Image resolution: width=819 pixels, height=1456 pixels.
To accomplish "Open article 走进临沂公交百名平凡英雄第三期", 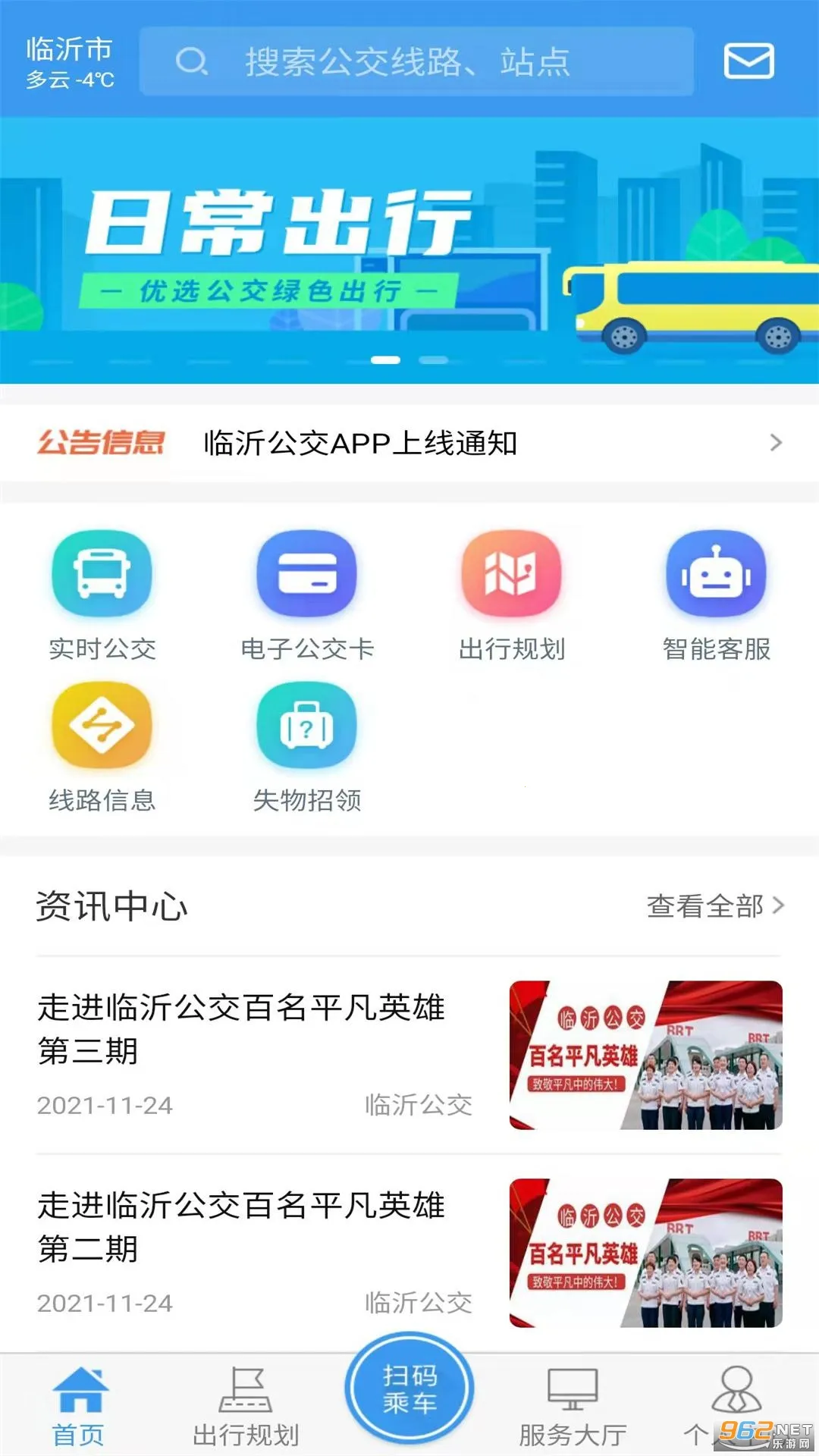I will coord(243,1028).
